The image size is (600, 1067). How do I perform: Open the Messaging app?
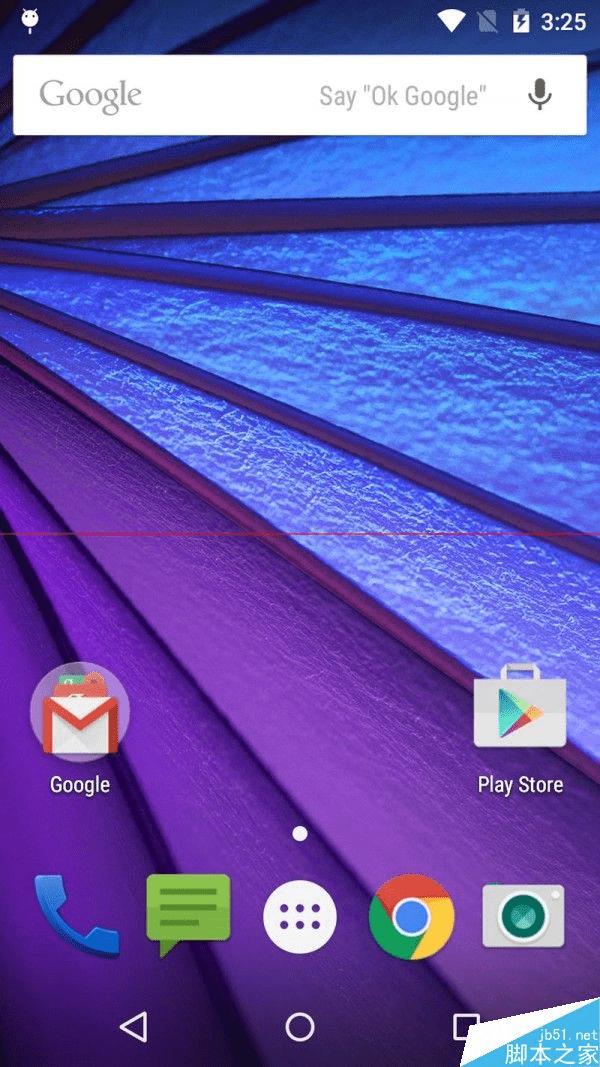click(188, 913)
